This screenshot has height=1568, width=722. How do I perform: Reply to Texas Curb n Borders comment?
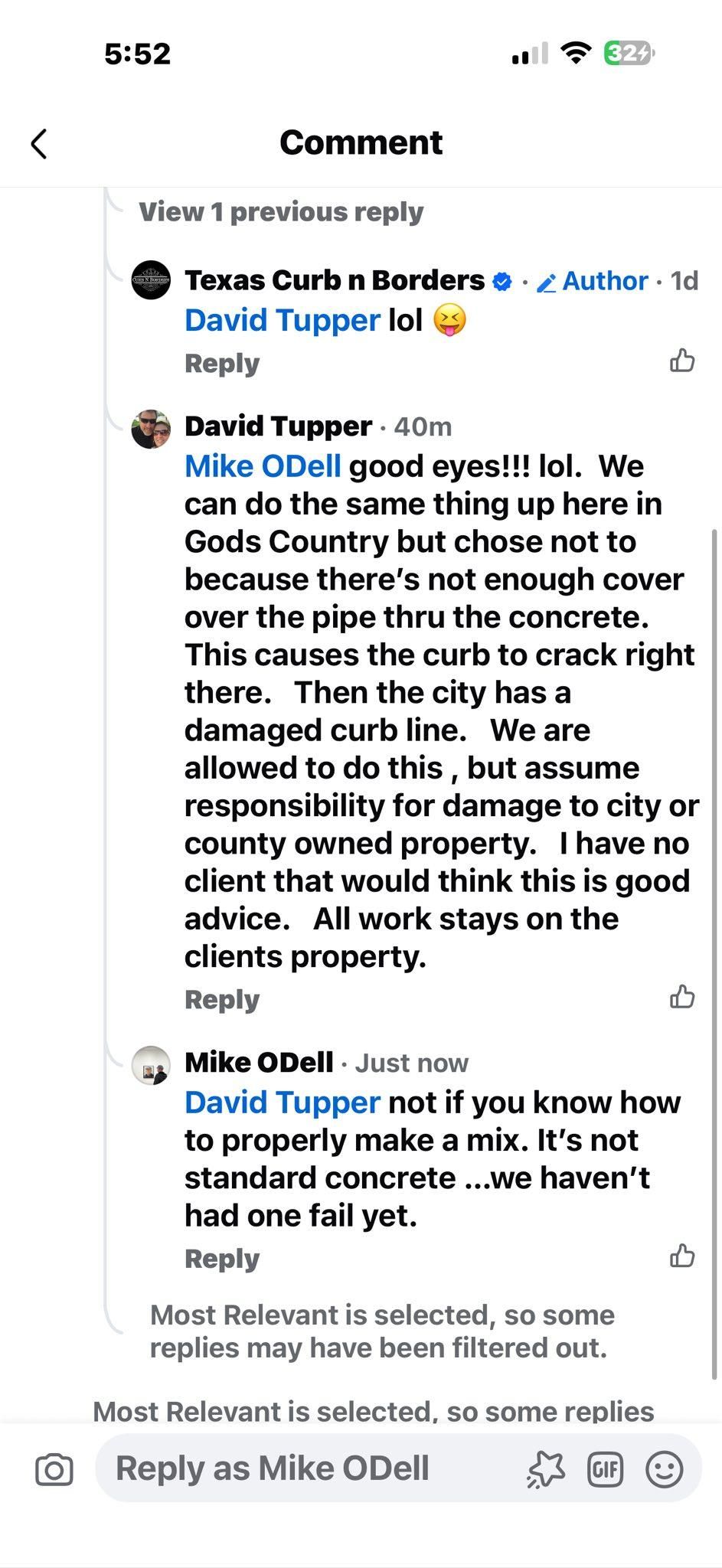(x=222, y=364)
